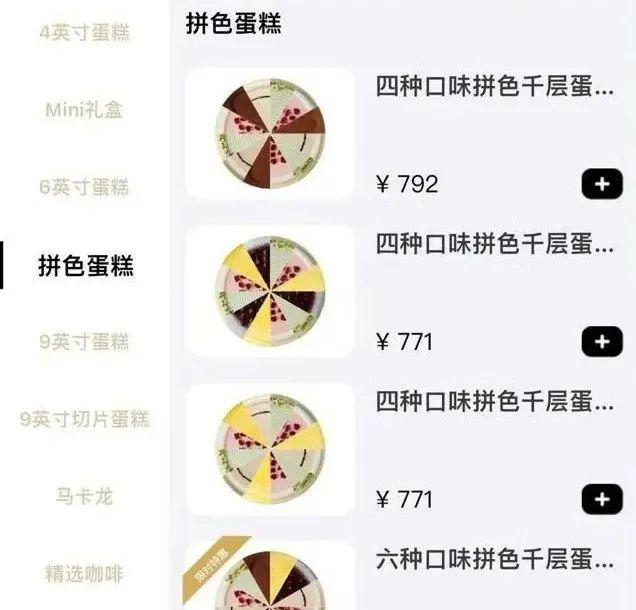The image size is (636, 610).
Task: Select the 马卡龙 category
Action: click(84, 496)
